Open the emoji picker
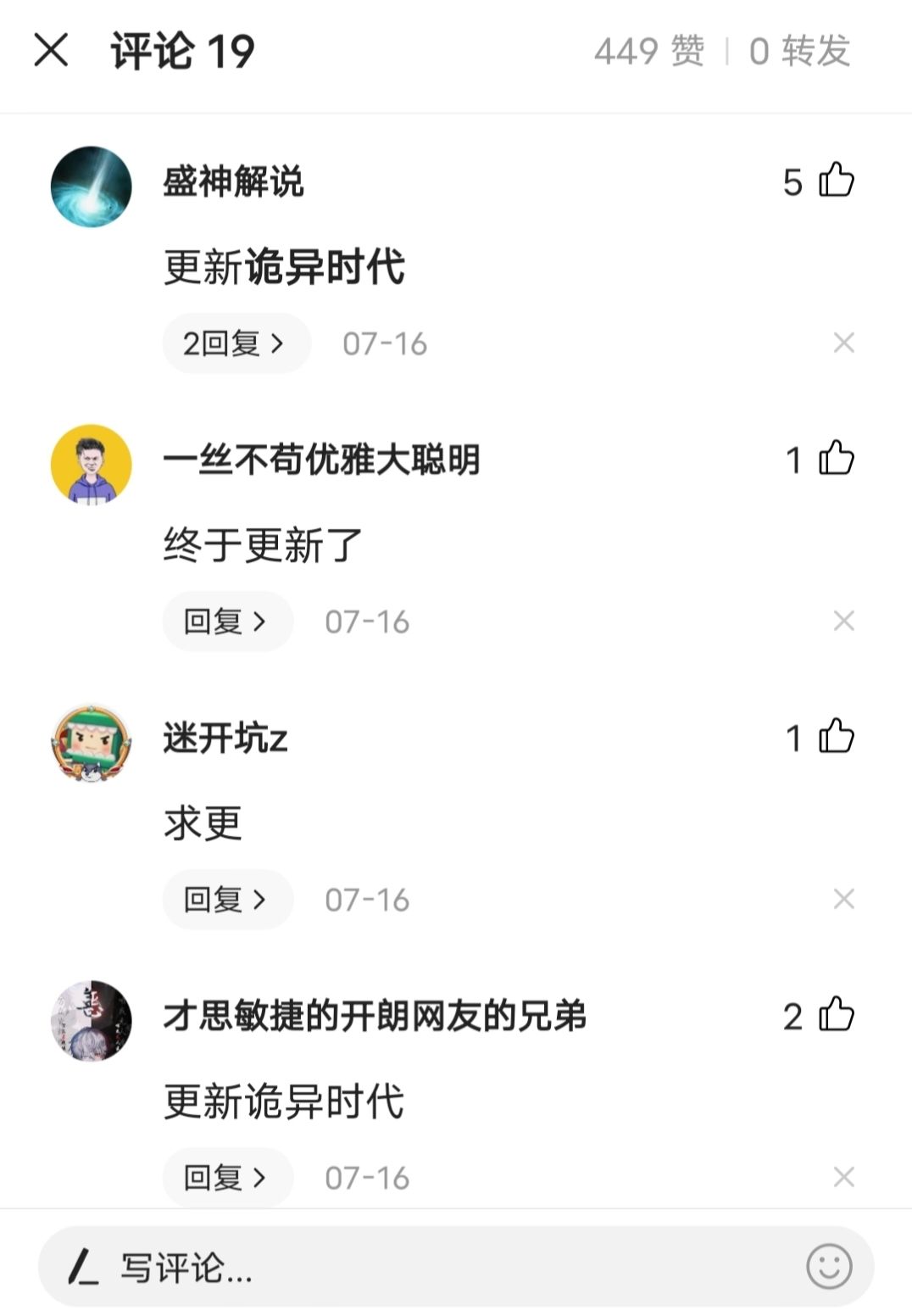Screen dimensions: 912x1316 [x=829, y=1267]
